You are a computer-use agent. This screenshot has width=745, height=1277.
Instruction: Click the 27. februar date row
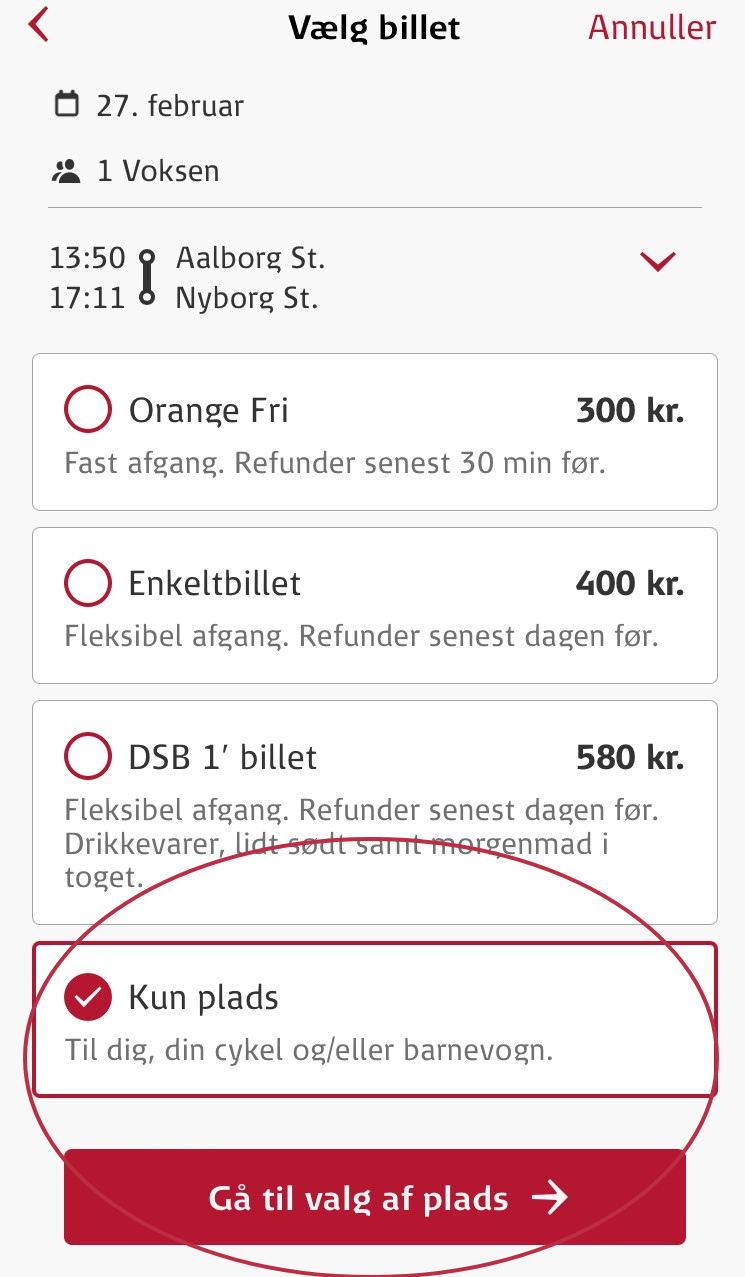tap(170, 104)
